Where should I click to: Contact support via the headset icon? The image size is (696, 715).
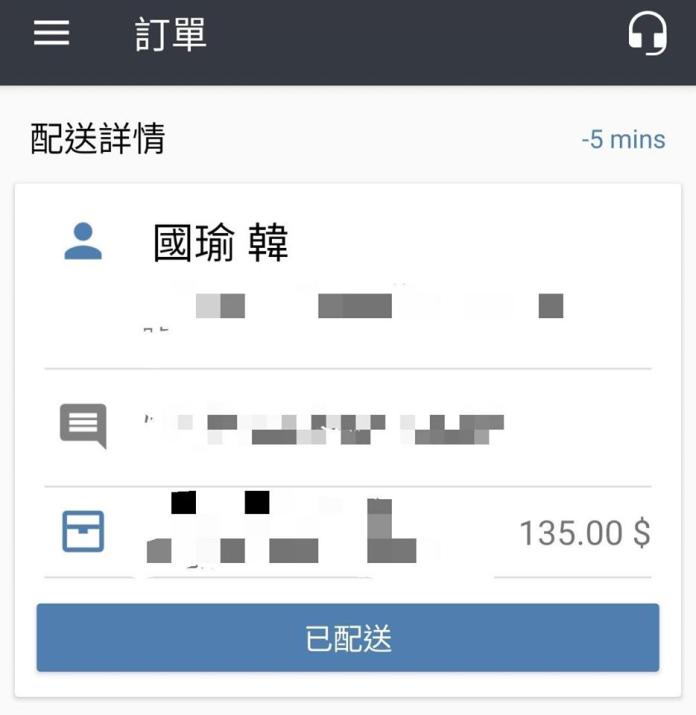coord(647,34)
